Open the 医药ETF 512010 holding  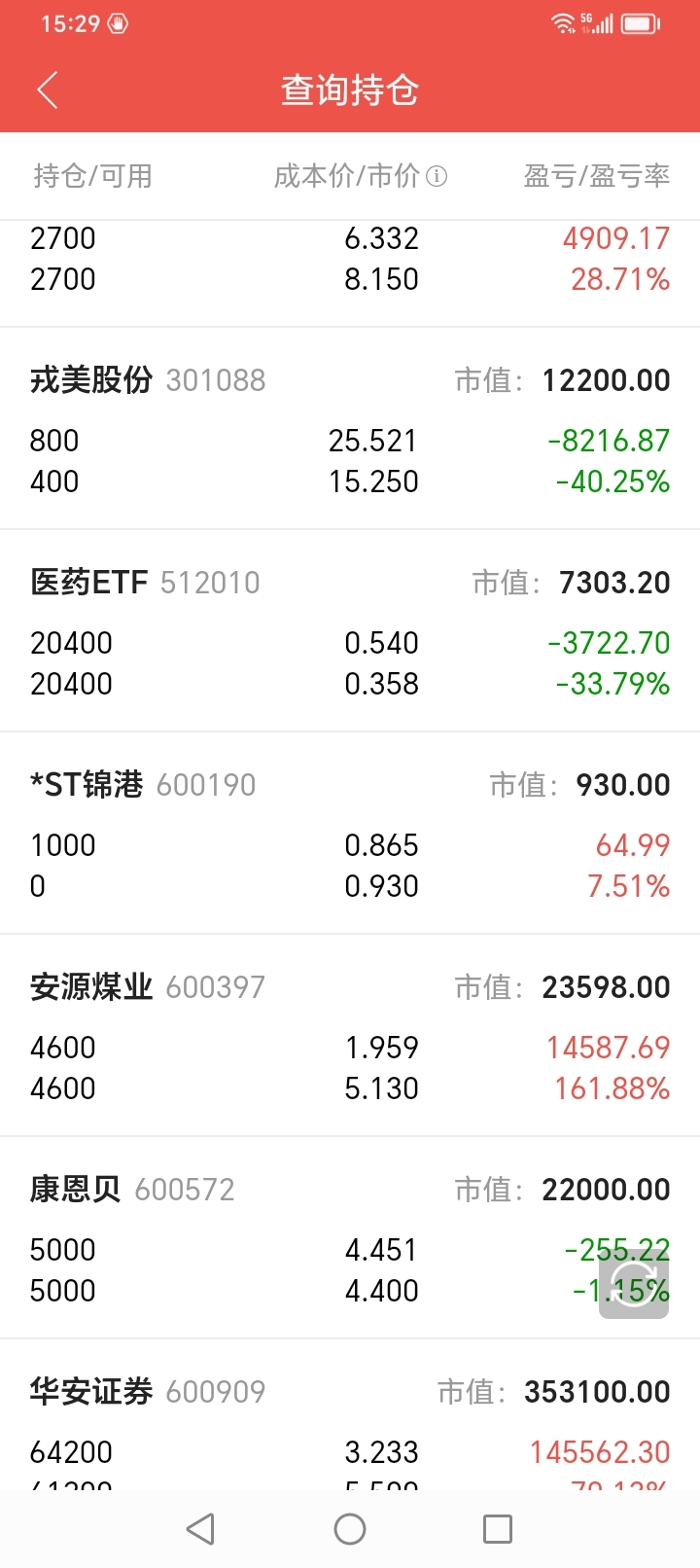click(x=350, y=631)
